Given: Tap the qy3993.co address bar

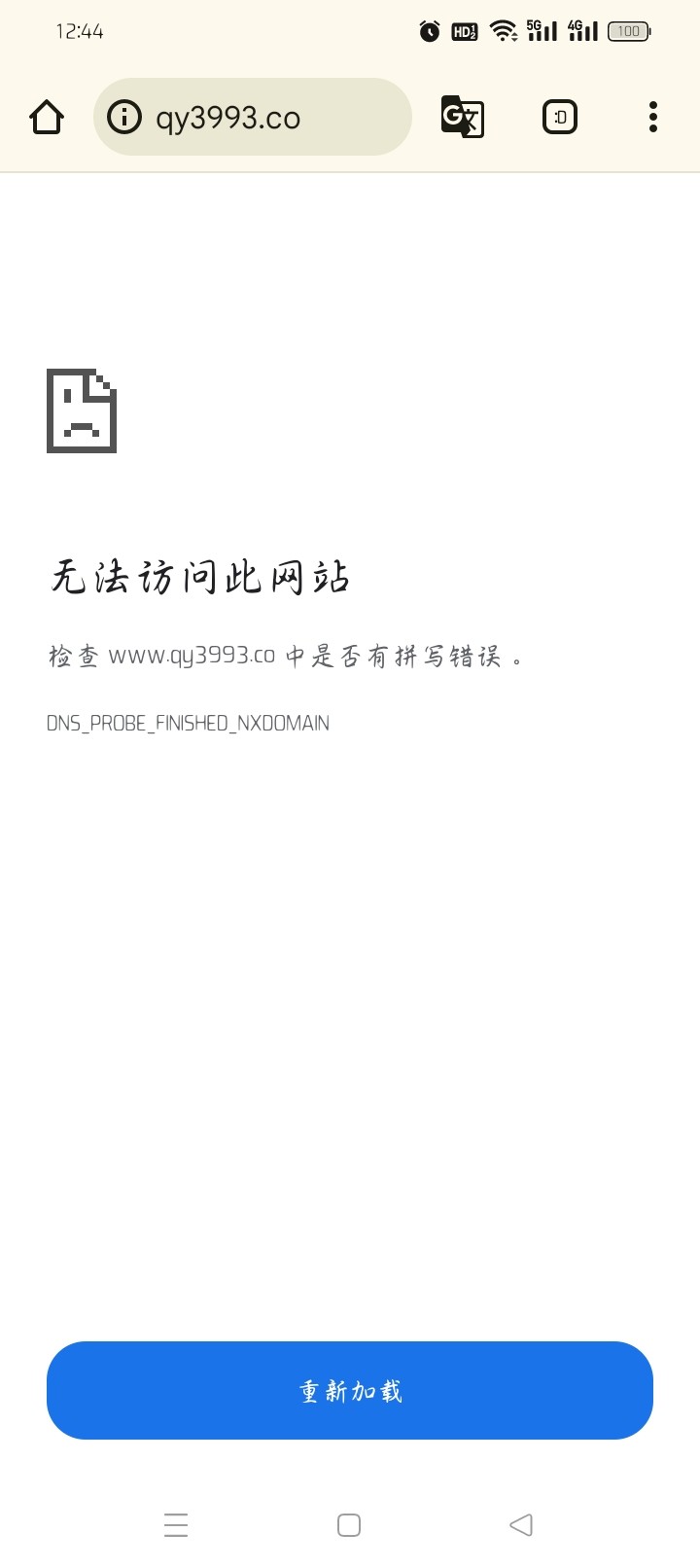Looking at the screenshot, I should [272, 118].
